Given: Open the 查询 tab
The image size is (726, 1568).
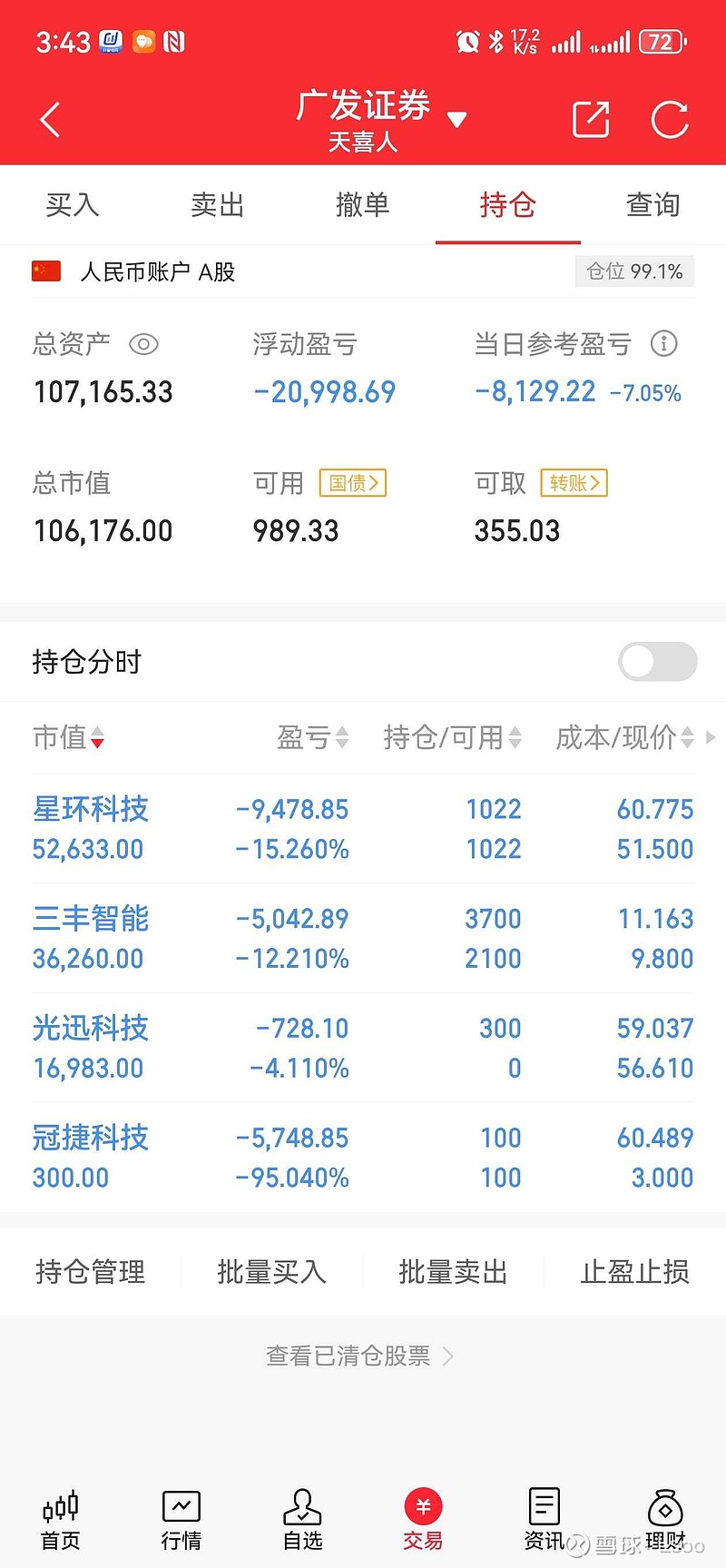Looking at the screenshot, I should tap(652, 205).
